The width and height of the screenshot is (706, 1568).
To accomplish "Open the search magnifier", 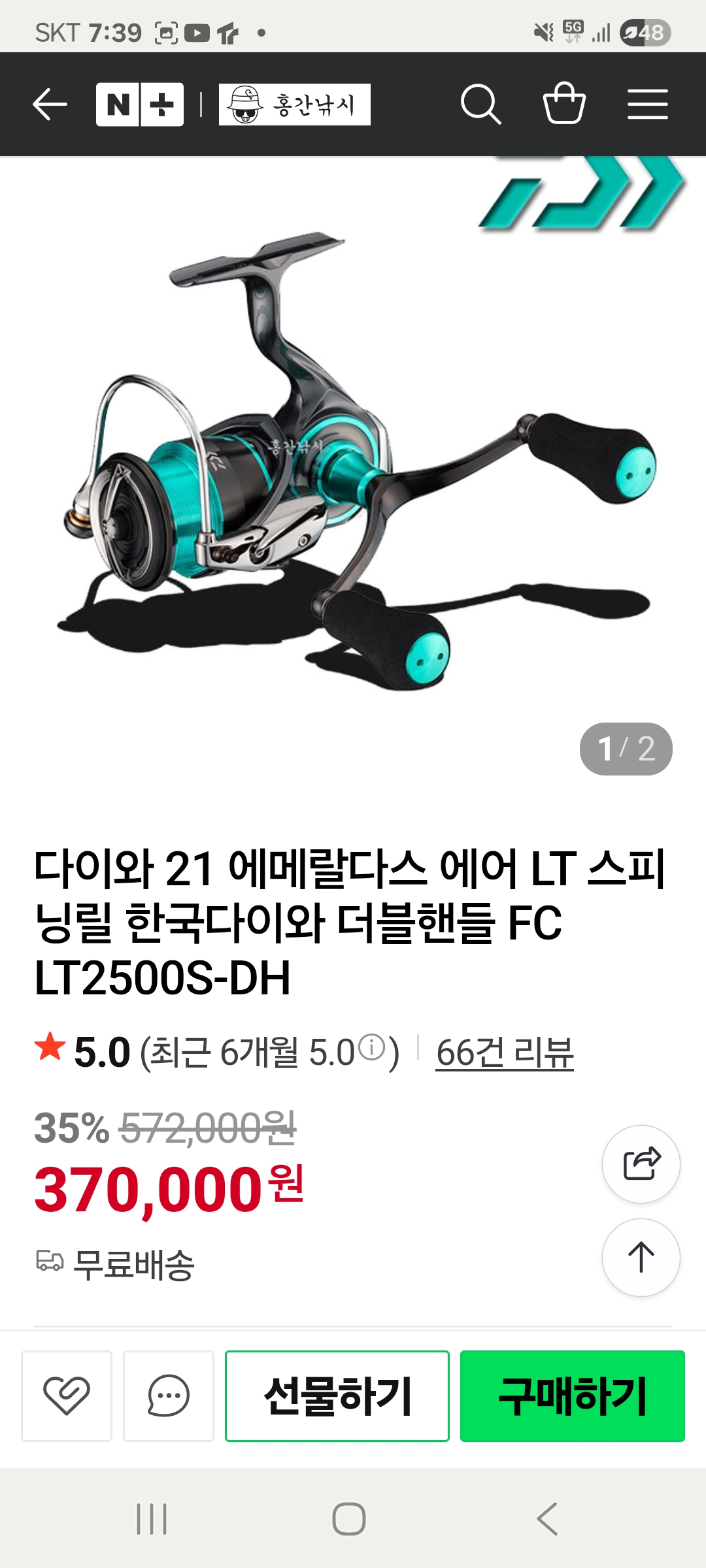I will (x=480, y=105).
